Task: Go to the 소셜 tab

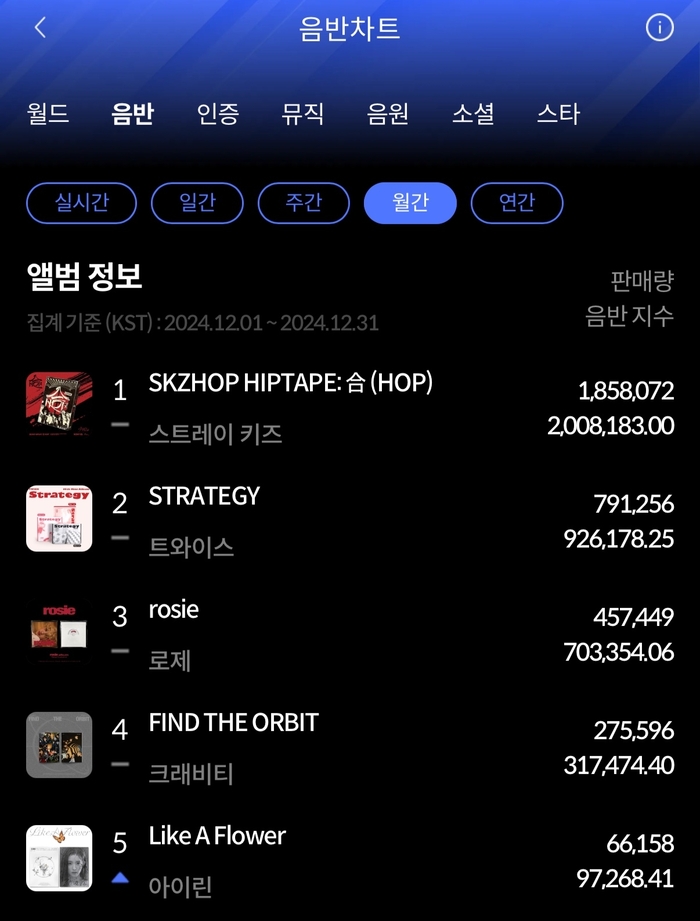Action: pos(473,113)
